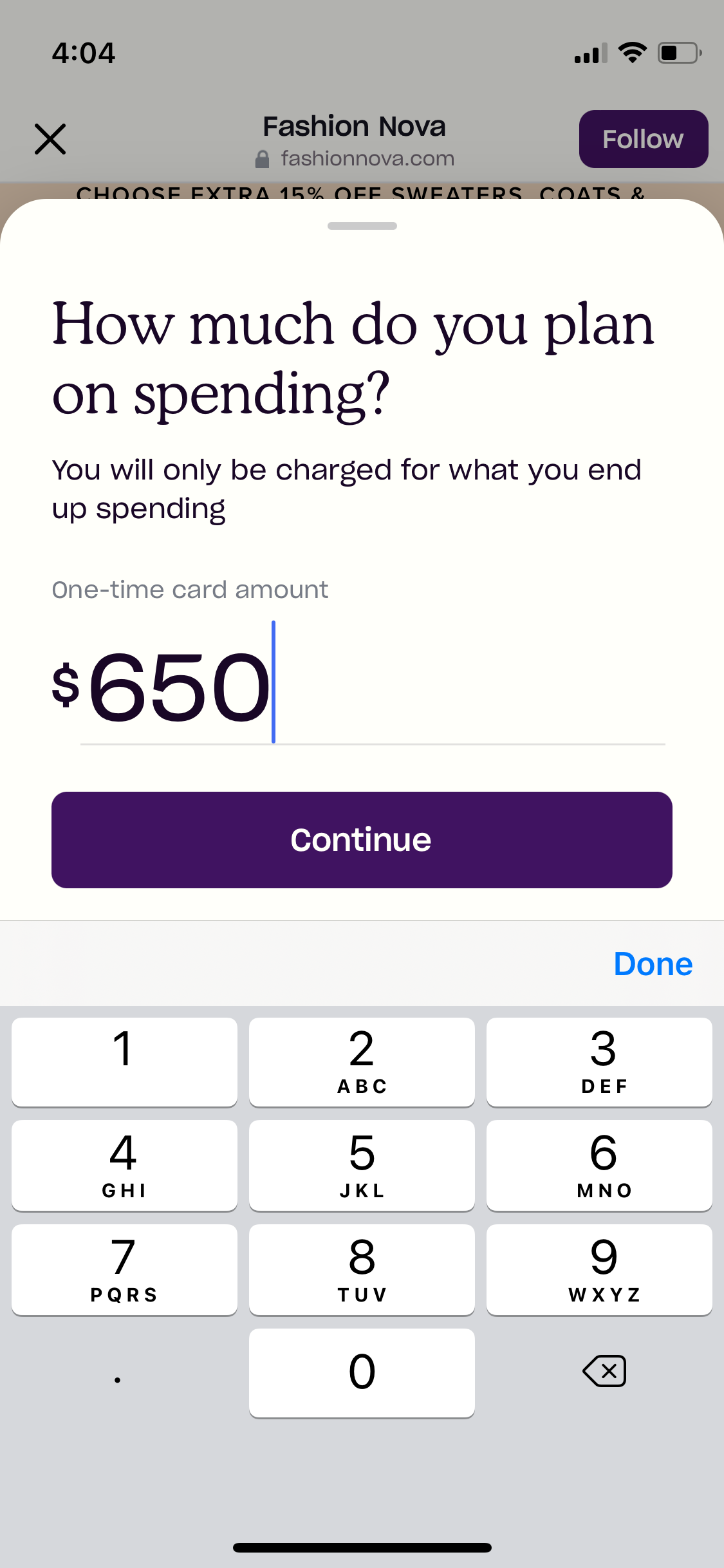This screenshot has width=724, height=1568.
Task: Tap the one-time card amount field
Action: pyautogui.click(x=373, y=684)
